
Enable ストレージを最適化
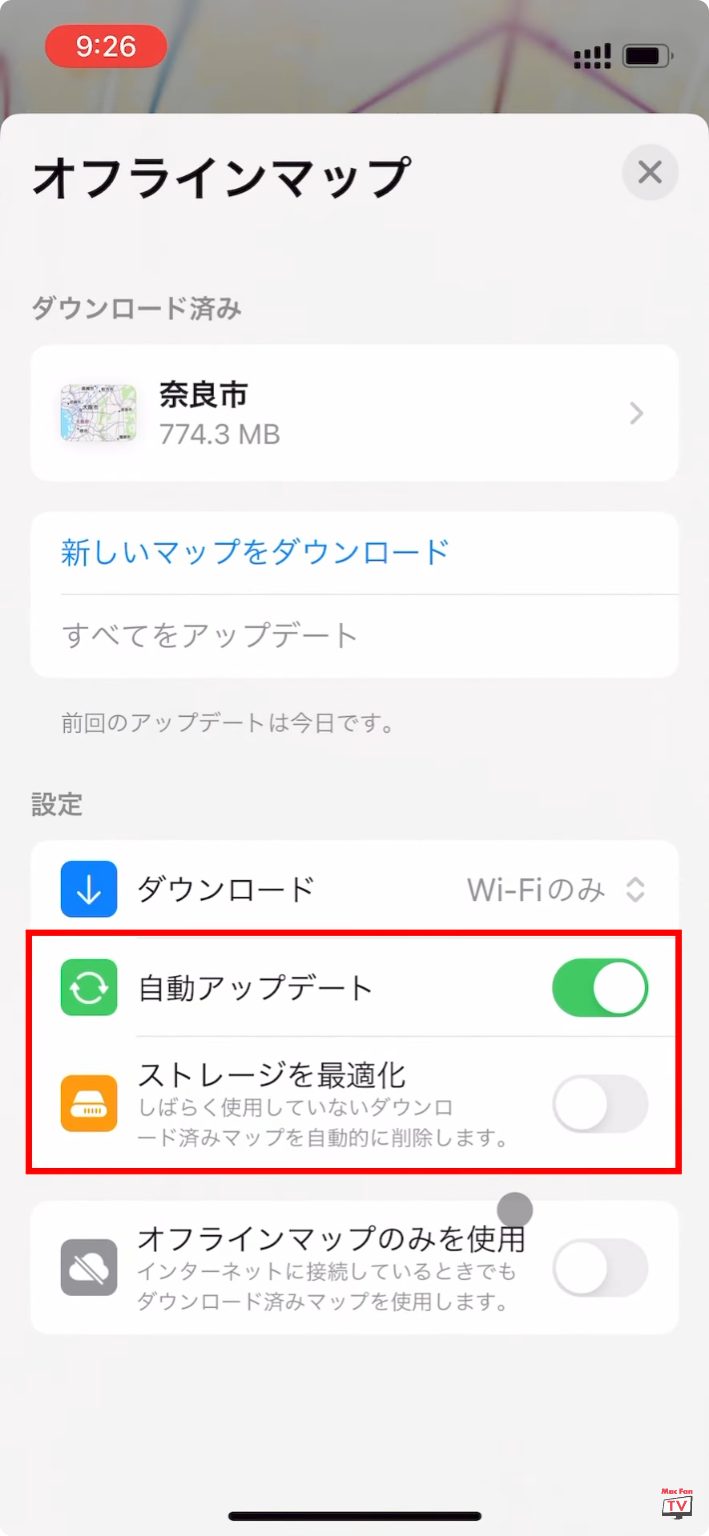(x=600, y=1103)
